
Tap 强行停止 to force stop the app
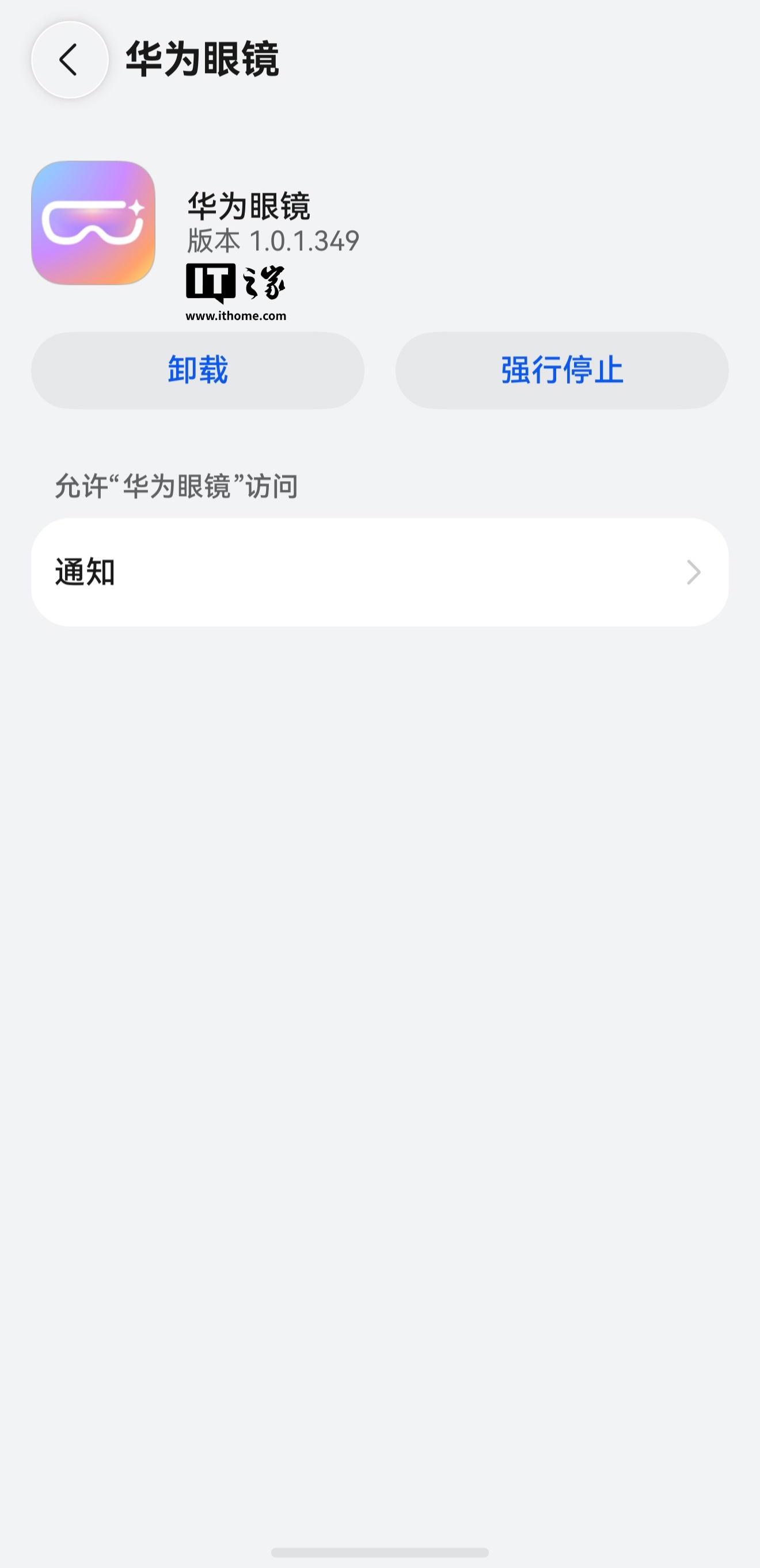pyautogui.click(x=561, y=370)
